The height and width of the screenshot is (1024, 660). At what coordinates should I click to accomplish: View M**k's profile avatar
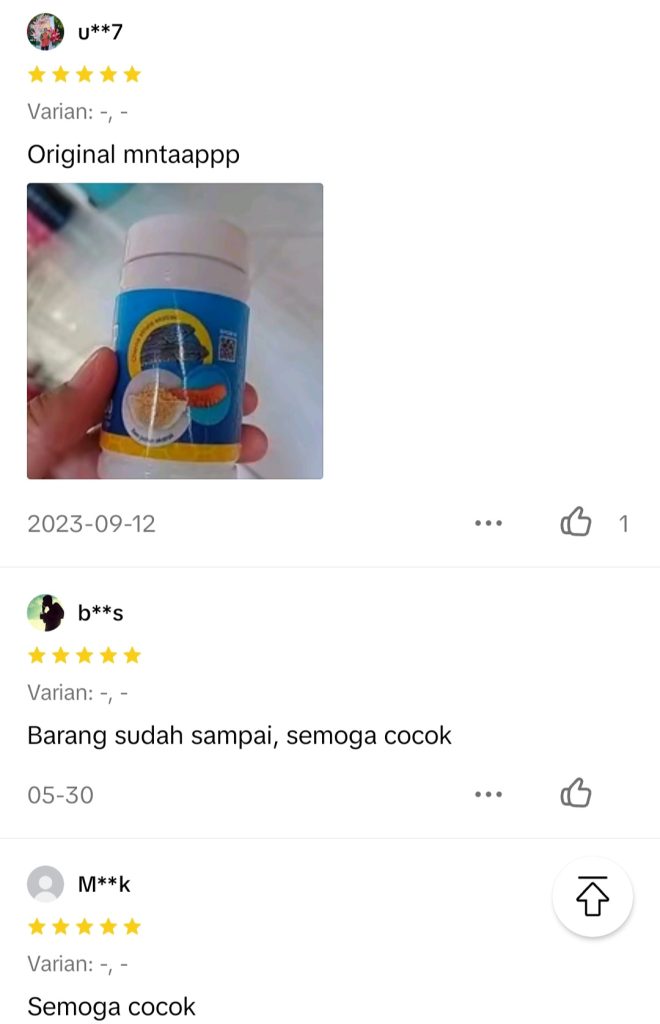click(x=45, y=884)
